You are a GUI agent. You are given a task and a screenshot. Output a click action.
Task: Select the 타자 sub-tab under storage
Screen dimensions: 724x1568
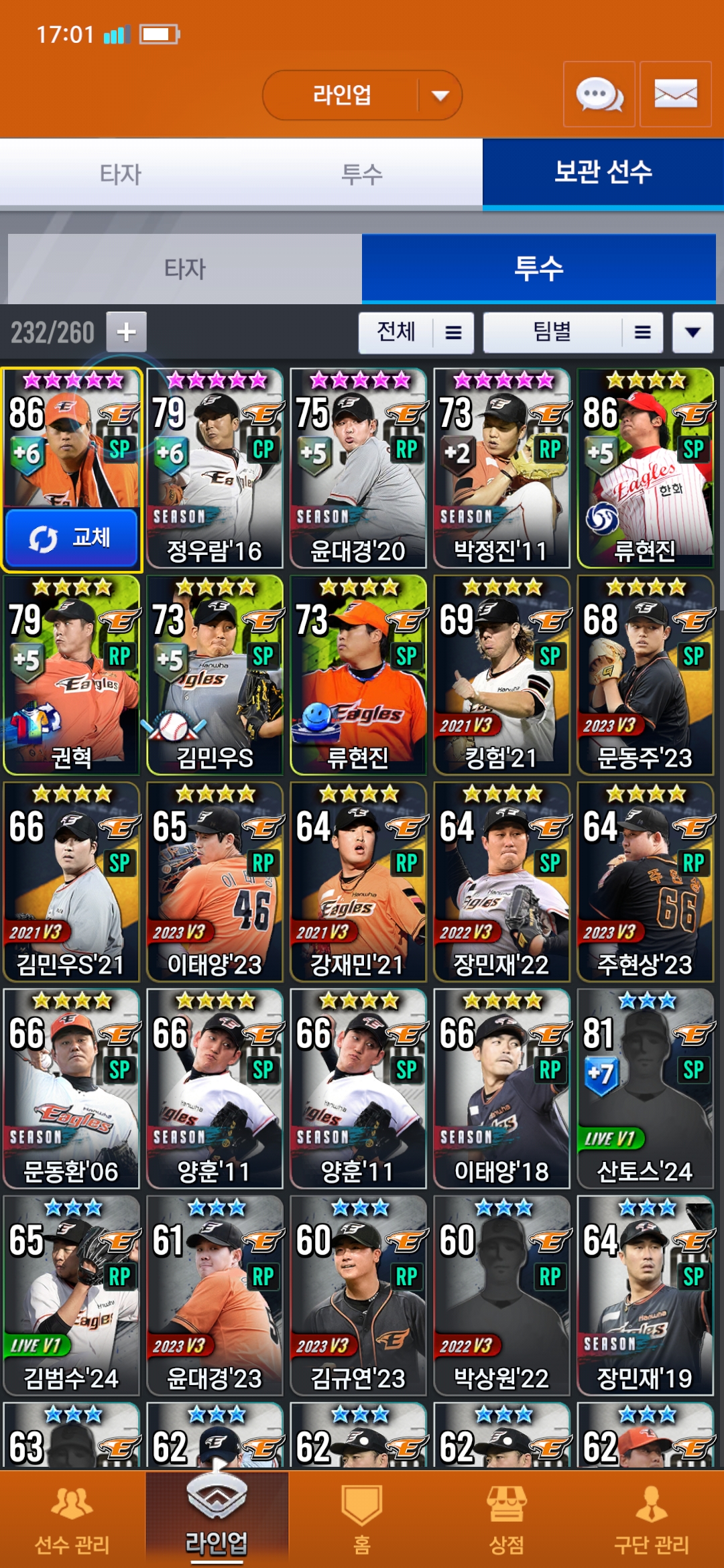pyautogui.click(x=185, y=269)
